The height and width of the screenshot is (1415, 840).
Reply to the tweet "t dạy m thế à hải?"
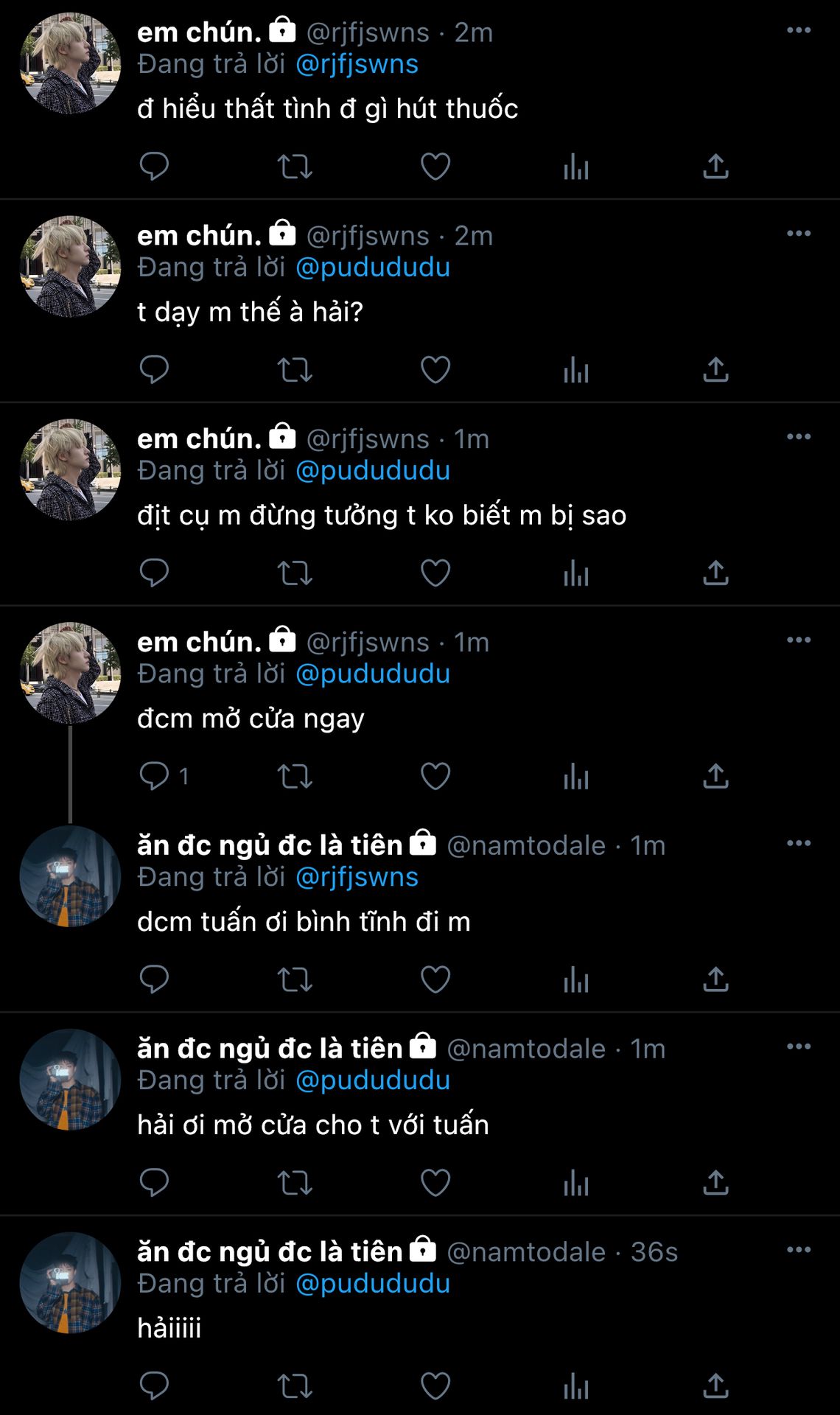point(154,370)
